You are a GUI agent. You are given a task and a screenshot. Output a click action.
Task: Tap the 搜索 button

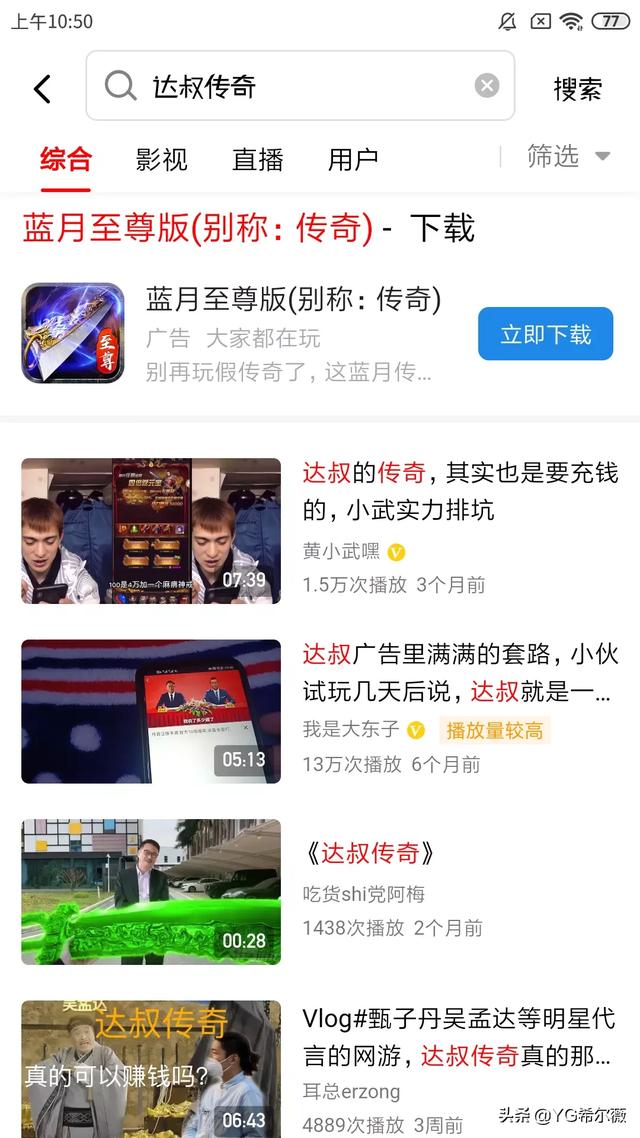coord(577,89)
